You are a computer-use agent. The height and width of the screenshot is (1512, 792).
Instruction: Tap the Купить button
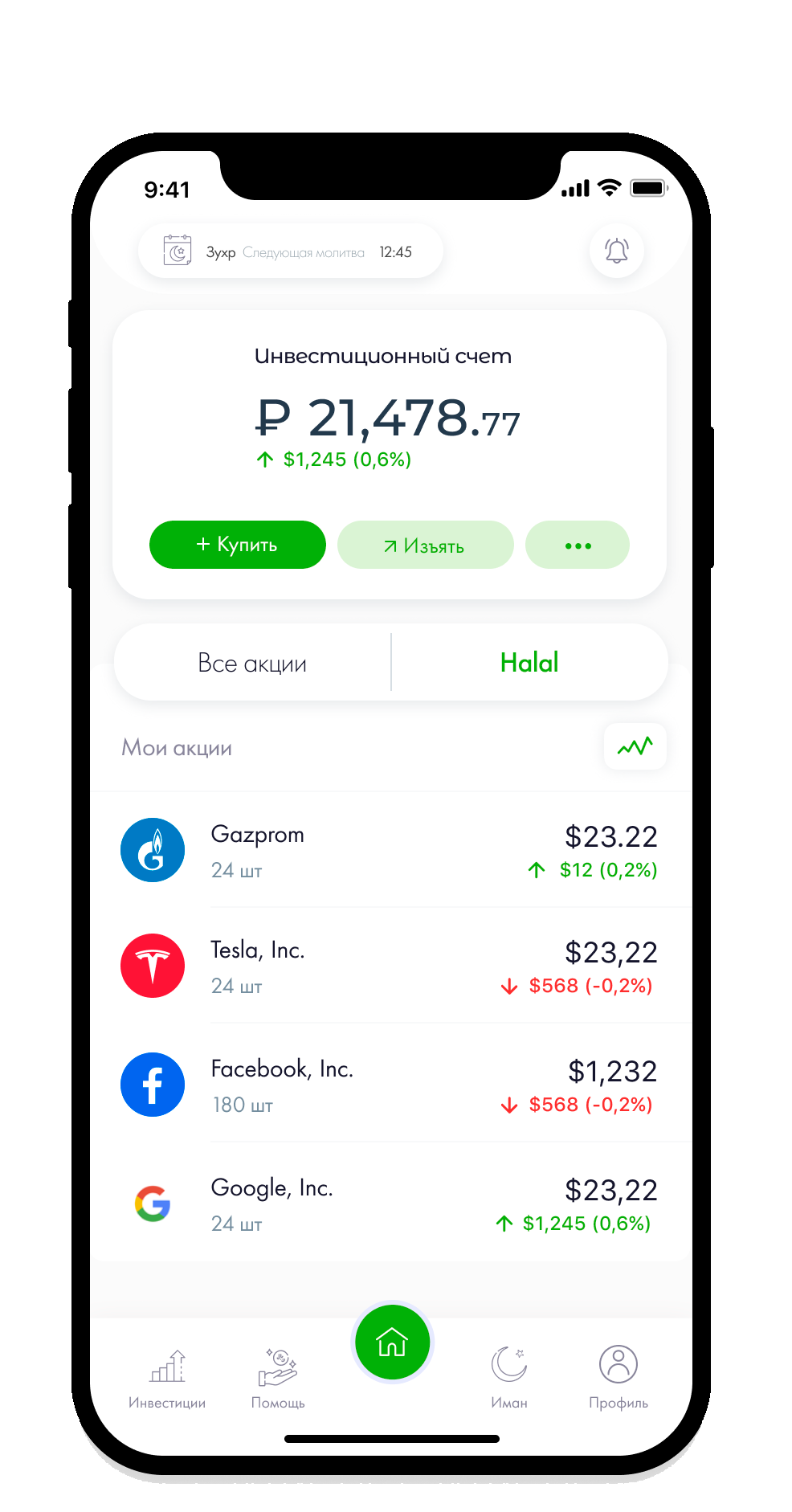coord(237,545)
